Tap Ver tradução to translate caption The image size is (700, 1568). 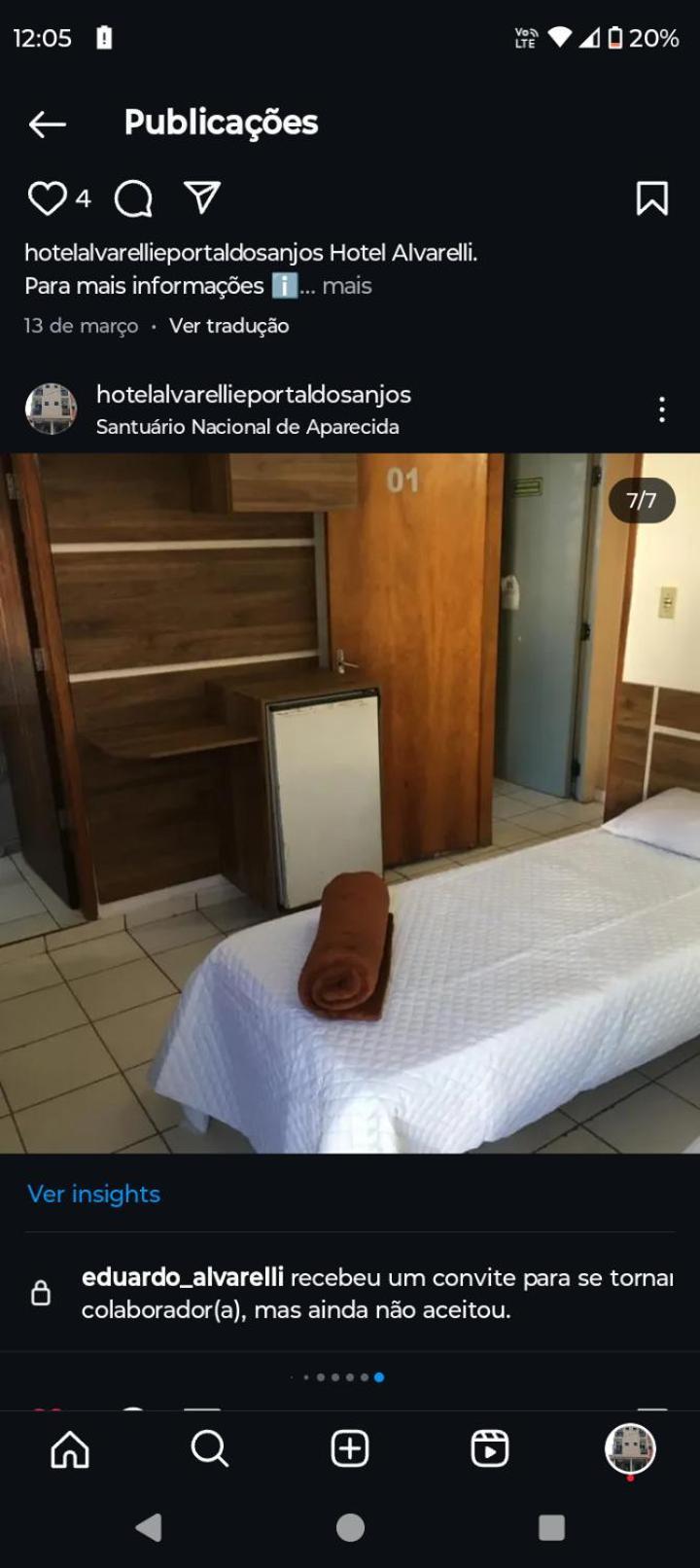coord(228,326)
